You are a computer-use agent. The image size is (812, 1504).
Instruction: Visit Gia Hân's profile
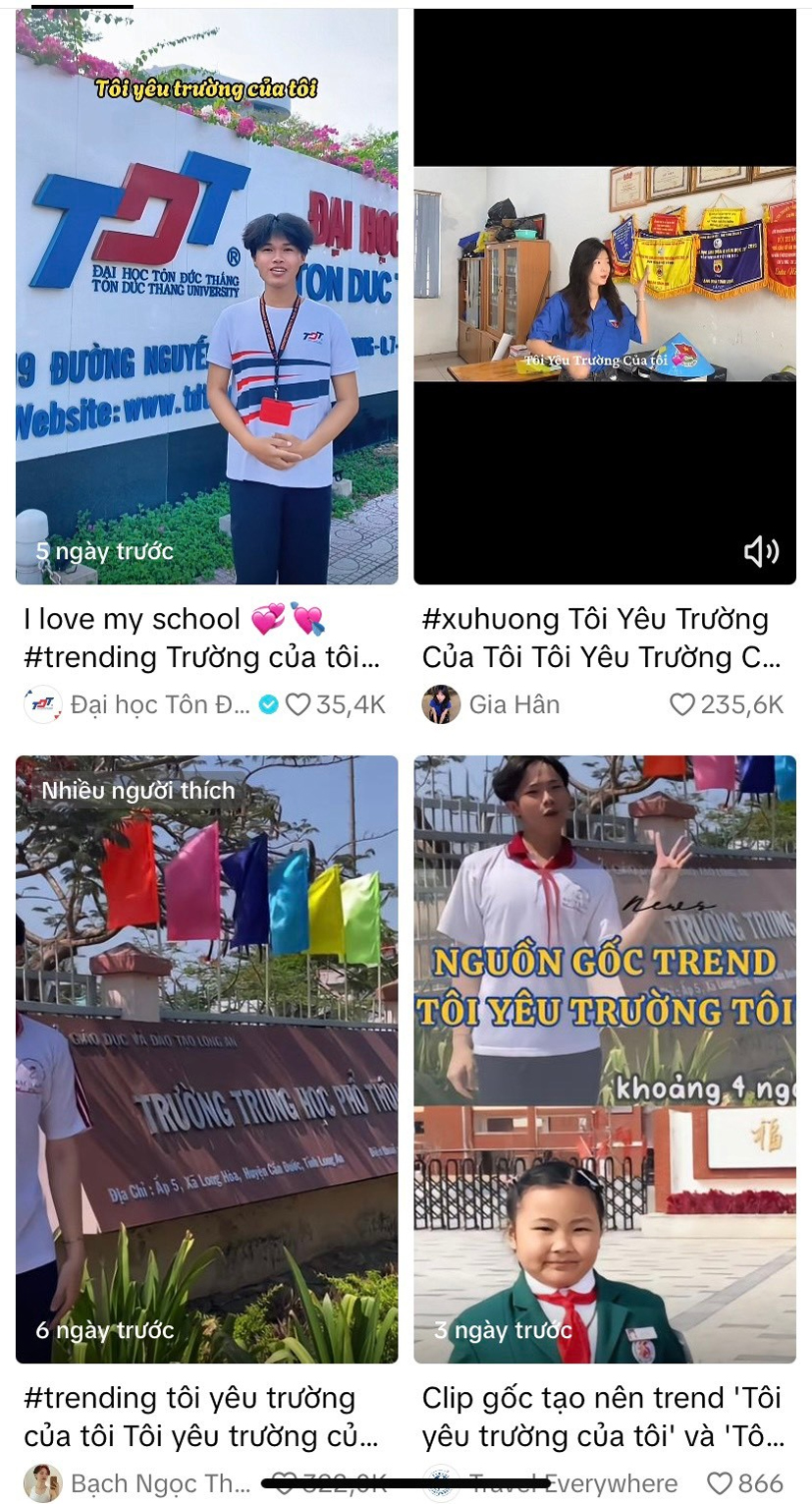pyautogui.click(x=441, y=704)
